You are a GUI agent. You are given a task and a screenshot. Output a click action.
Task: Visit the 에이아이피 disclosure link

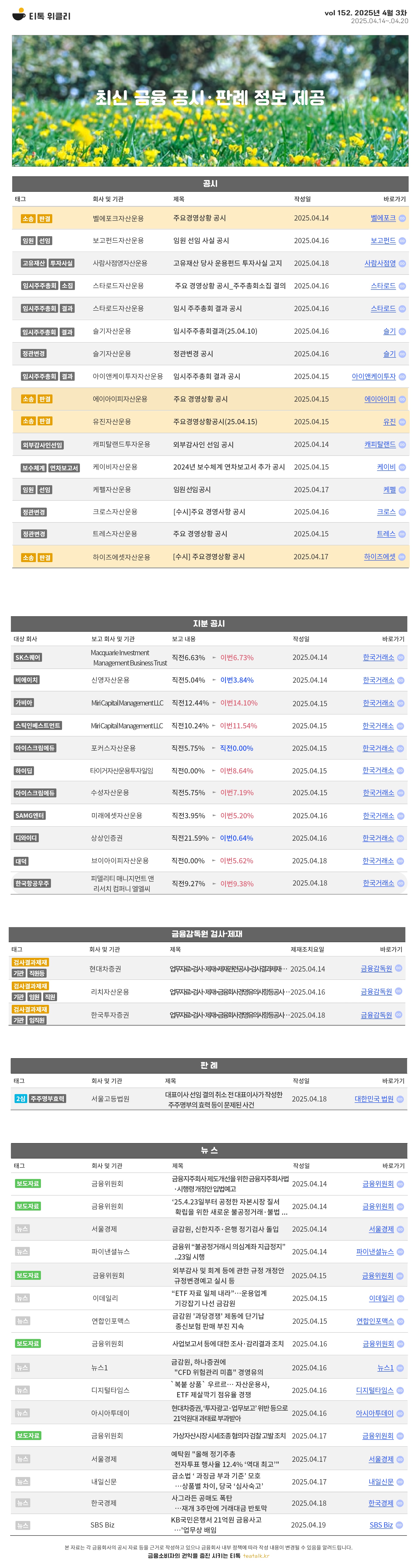pyautogui.click(x=380, y=399)
